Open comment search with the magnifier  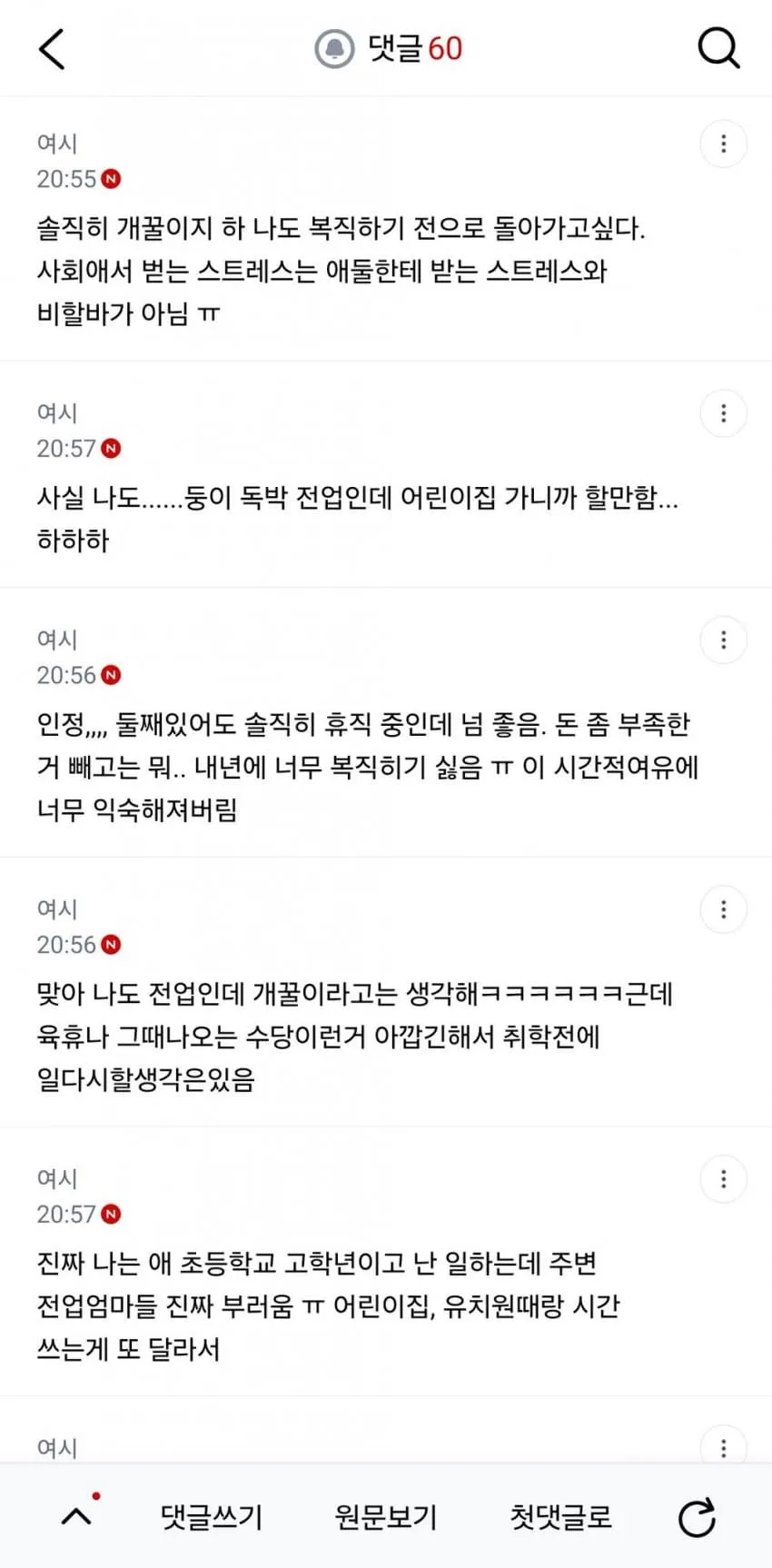click(718, 49)
